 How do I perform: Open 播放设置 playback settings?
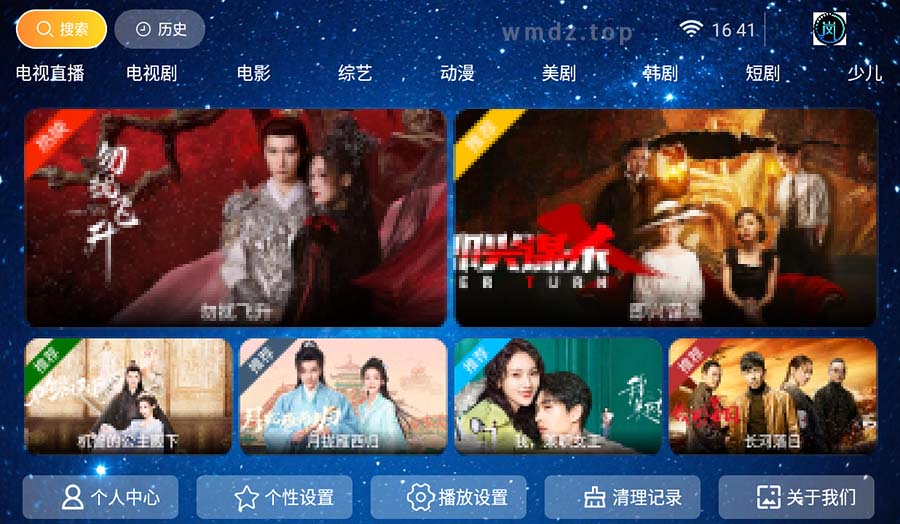[x=448, y=497]
